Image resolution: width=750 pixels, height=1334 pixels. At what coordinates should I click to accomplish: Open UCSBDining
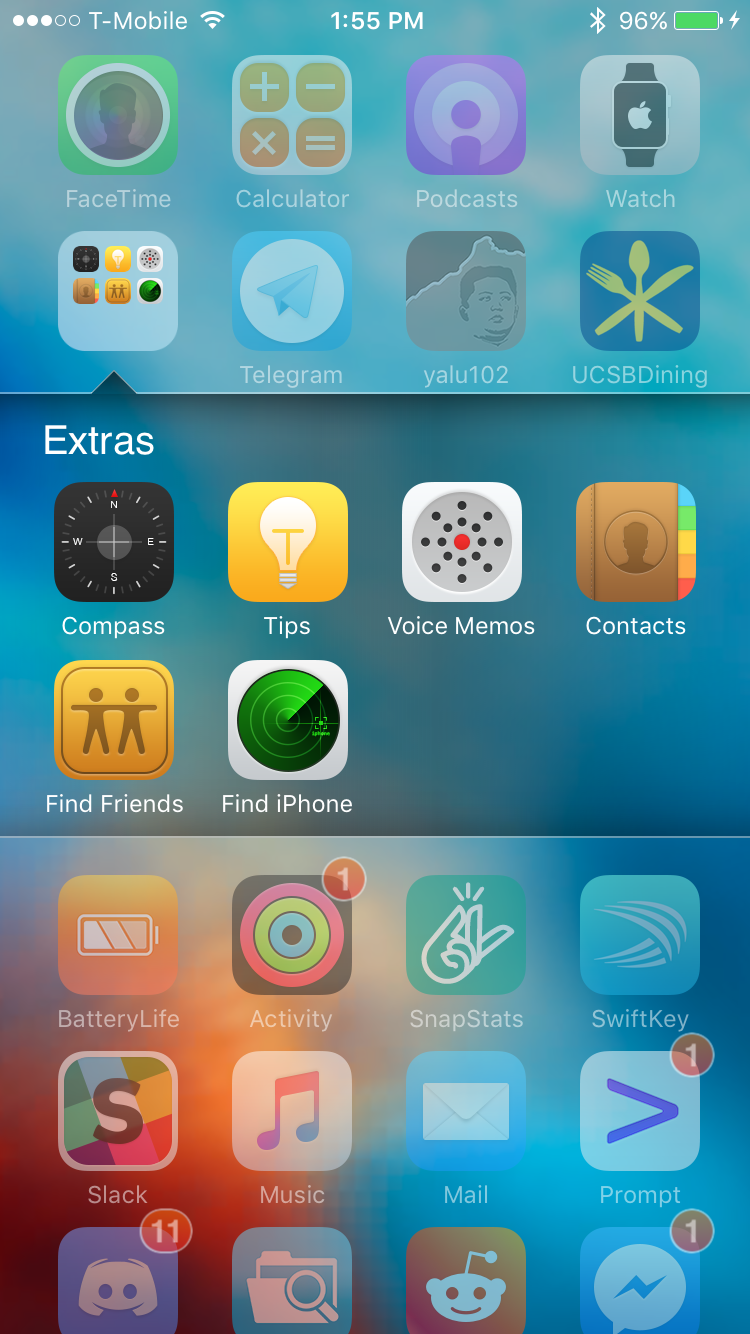(640, 291)
